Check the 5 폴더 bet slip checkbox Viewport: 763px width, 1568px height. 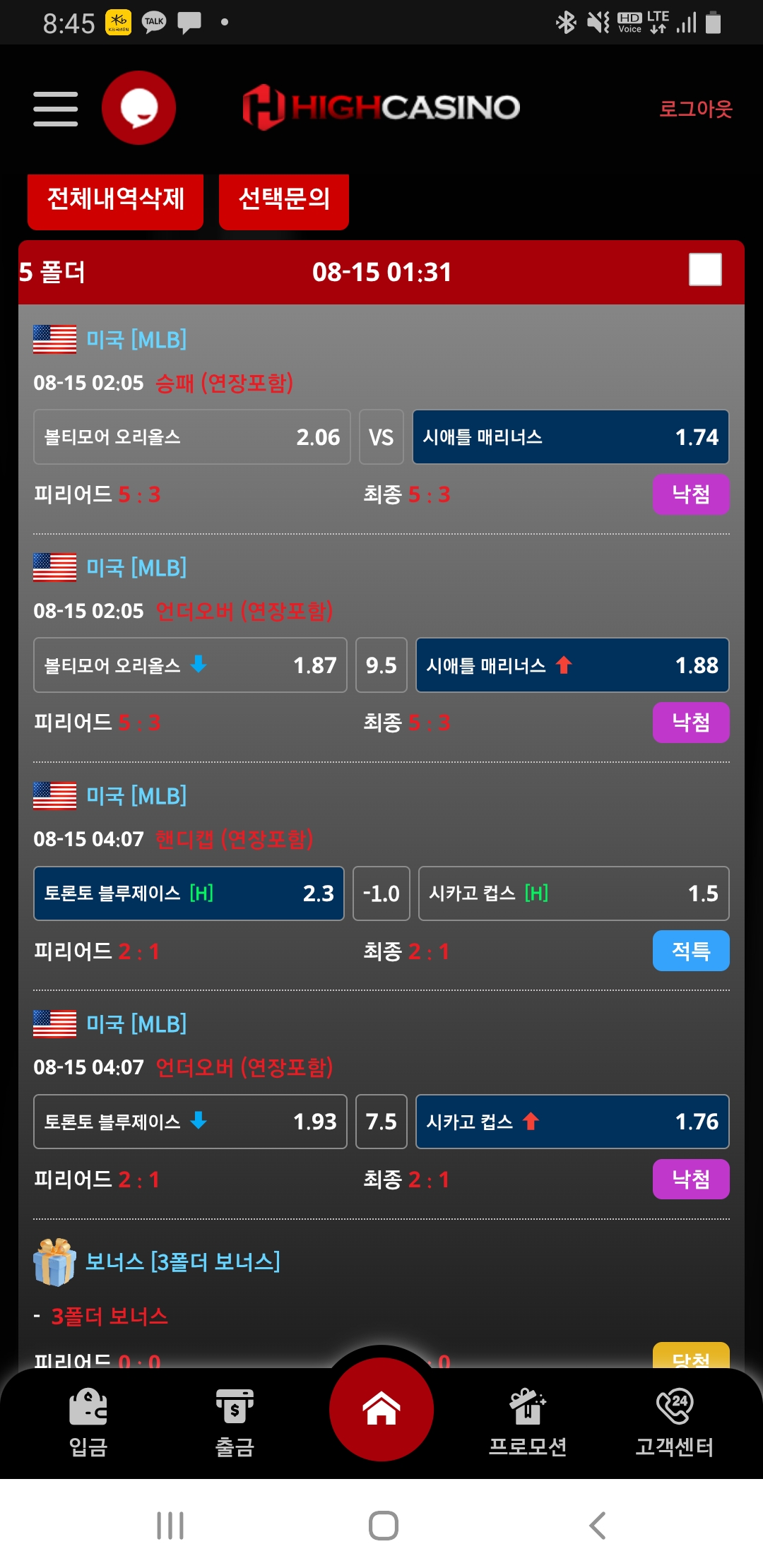705,270
